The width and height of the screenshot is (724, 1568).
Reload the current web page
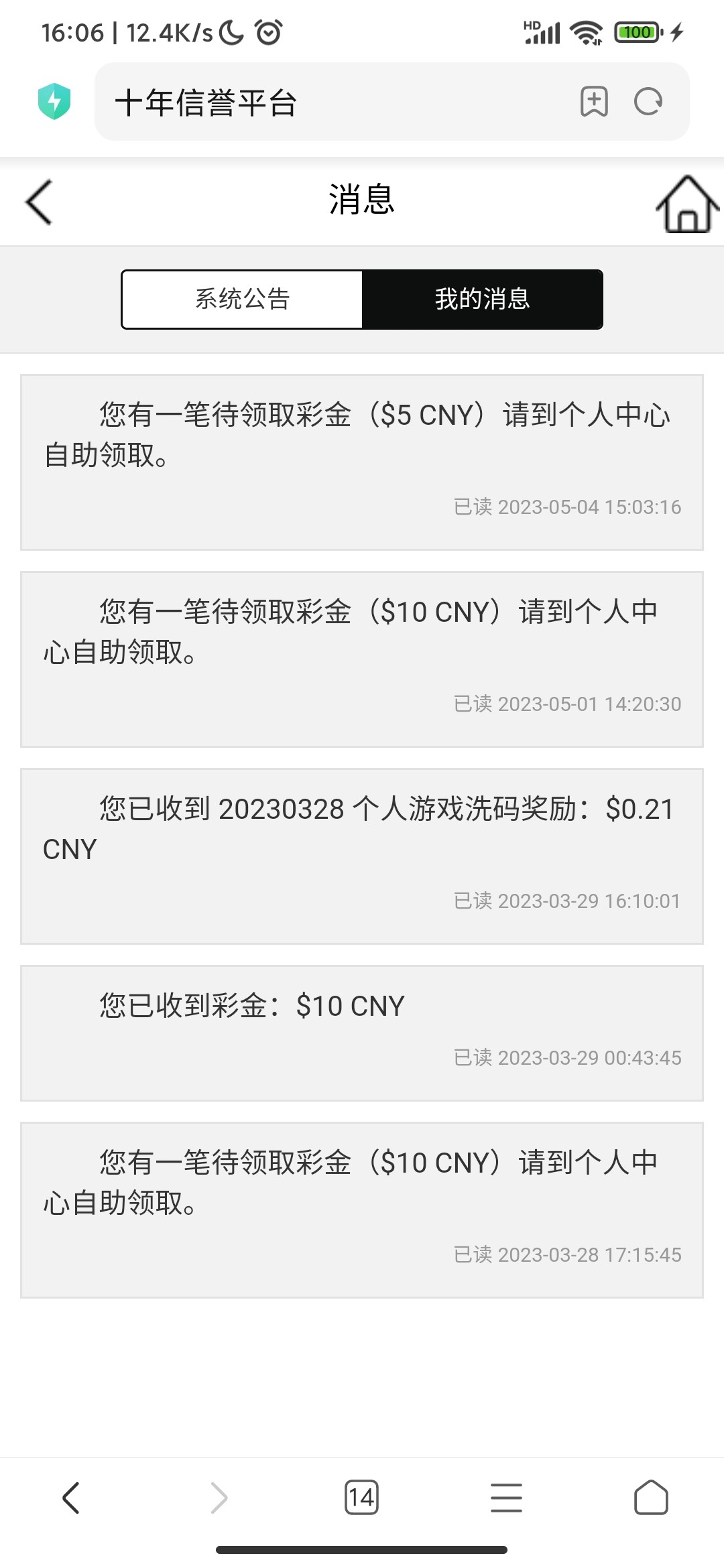point(648,102)
